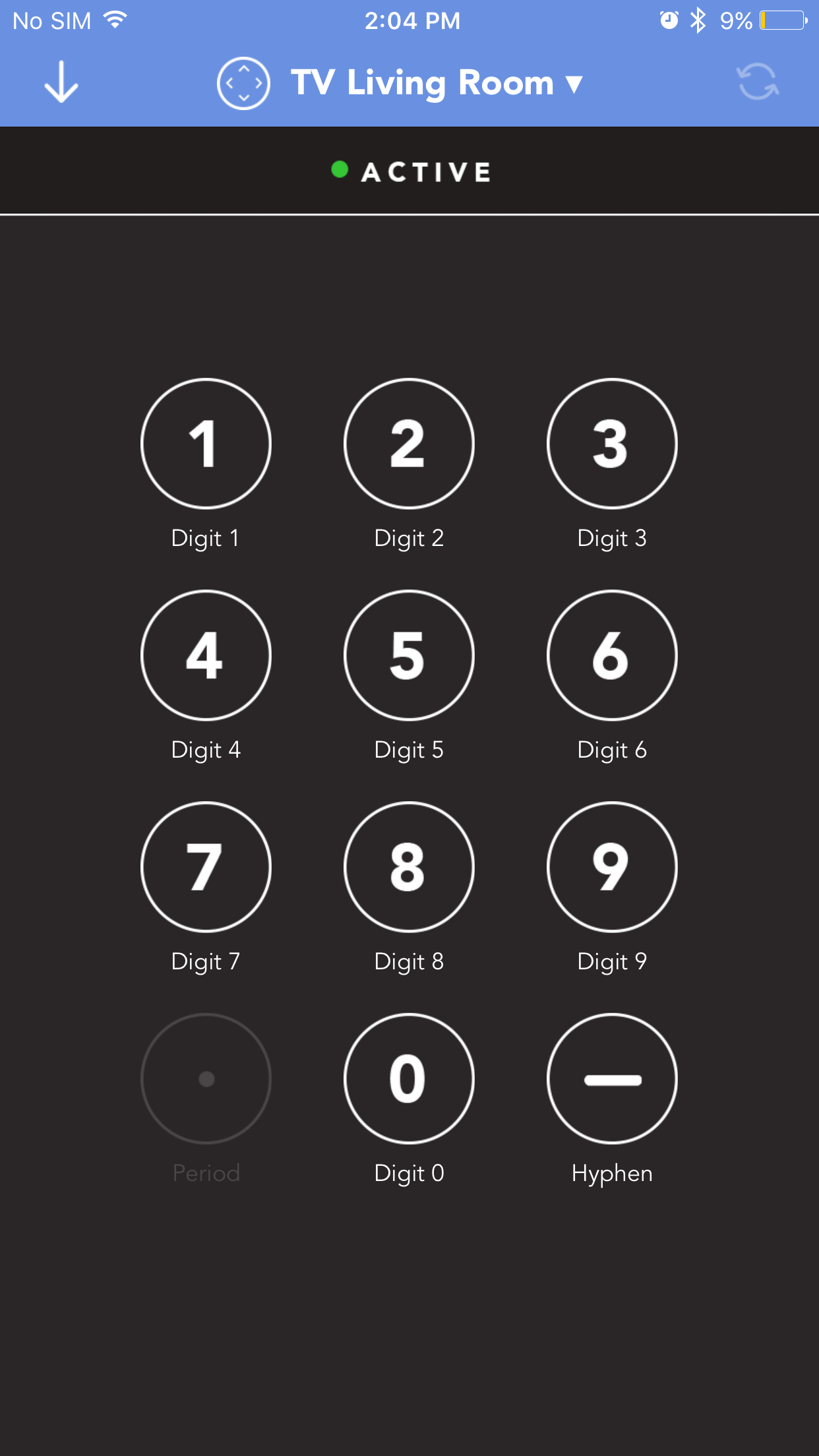This screenshot has width=819, height=1456.
Task: Tap the Digit 3 button
Action: (x=612, y=444)
